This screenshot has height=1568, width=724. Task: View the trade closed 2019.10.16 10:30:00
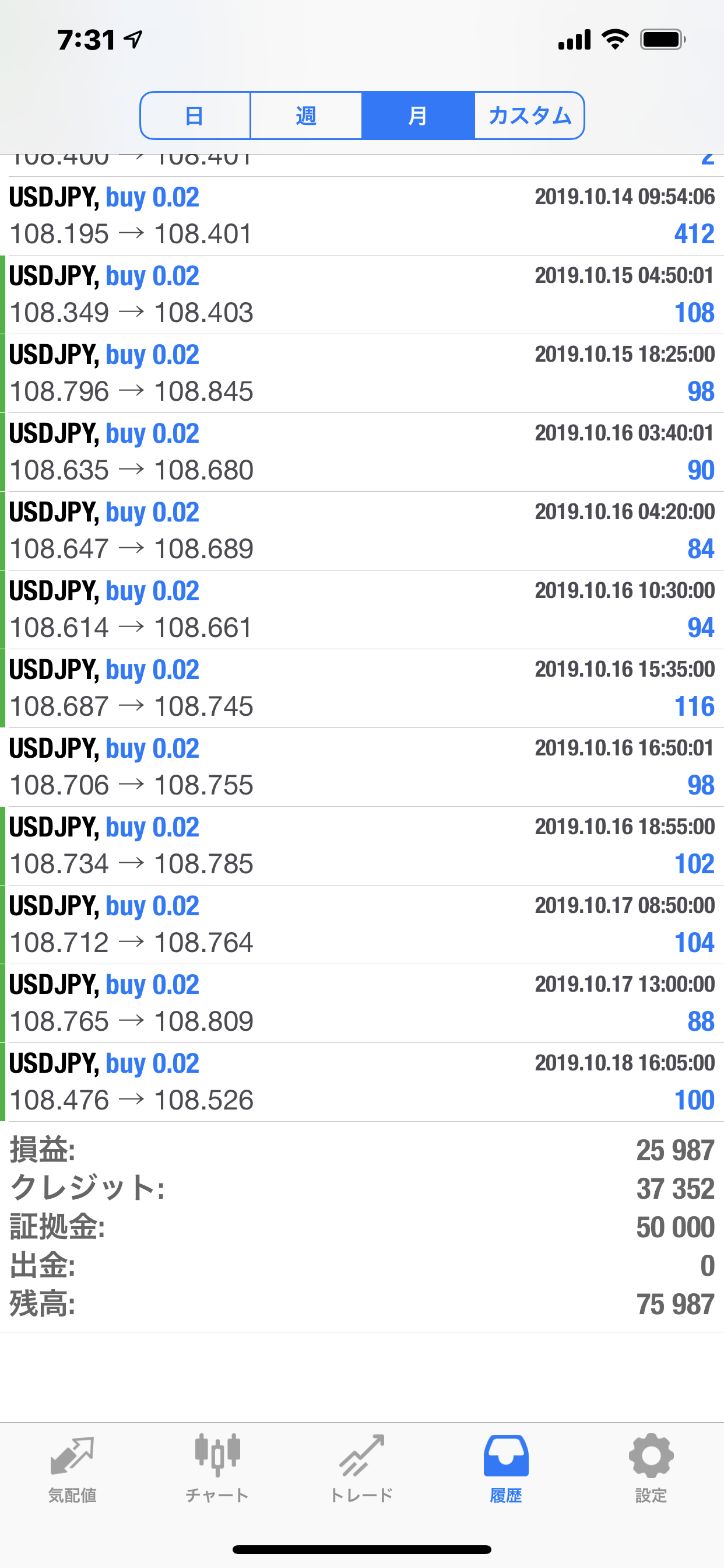click(362, 610)
